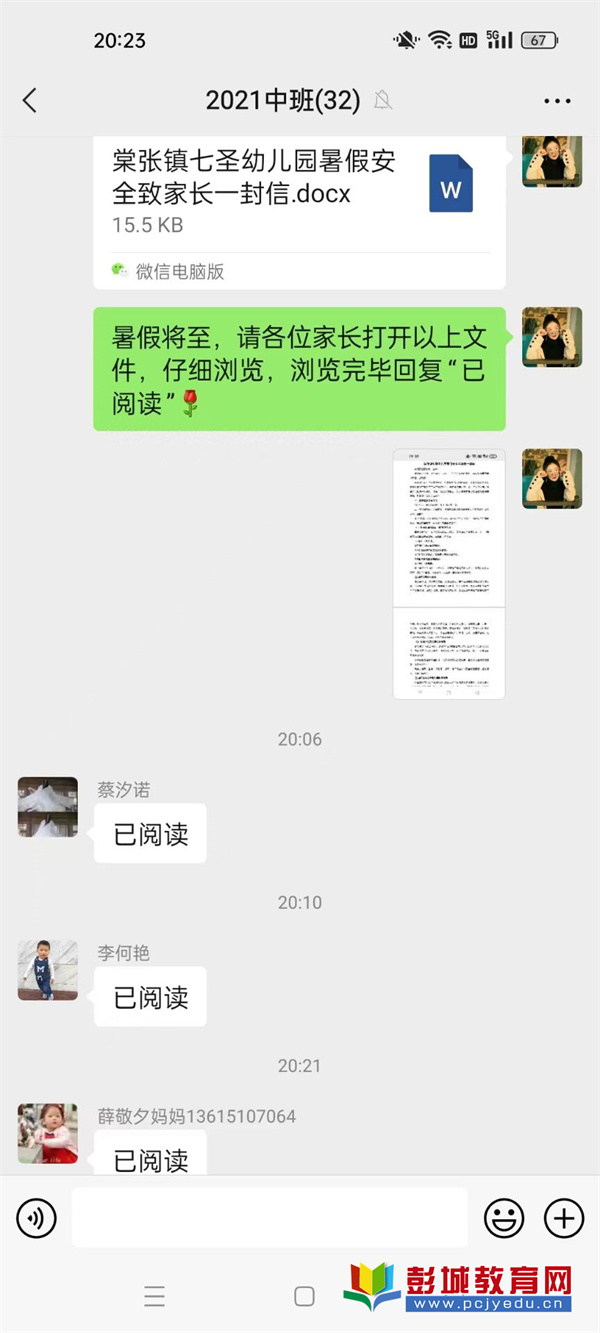Open the chat options overflow menu
The height and width of the screenshot is (1333, 600).
click(x=557, y=101)
